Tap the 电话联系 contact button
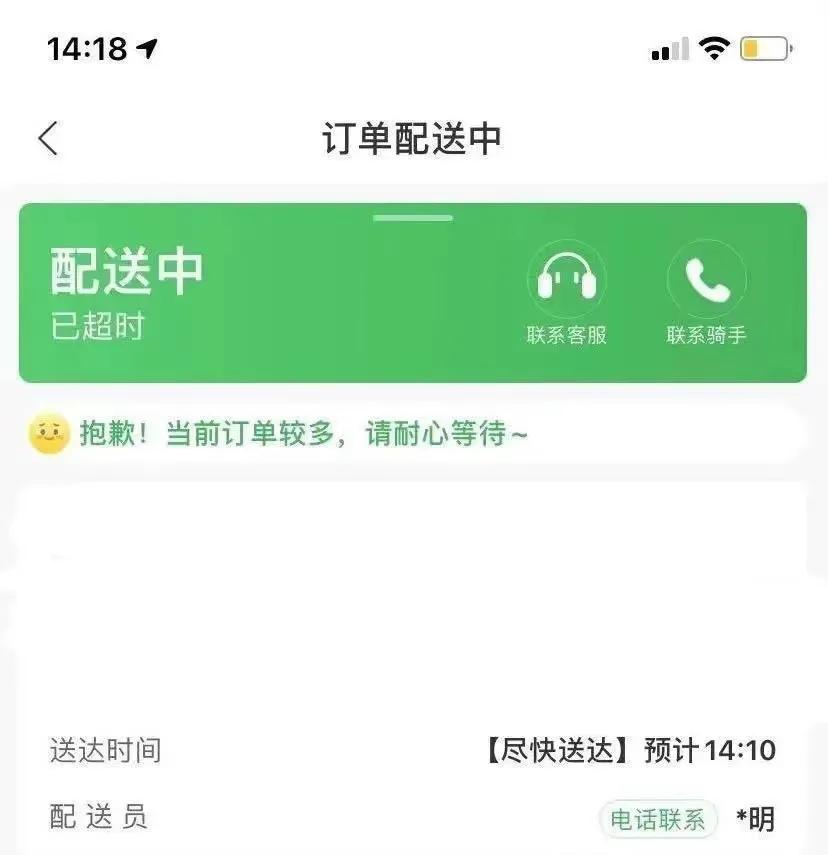The width and height of the screenshot is (828, 855). tap(658, 818)
